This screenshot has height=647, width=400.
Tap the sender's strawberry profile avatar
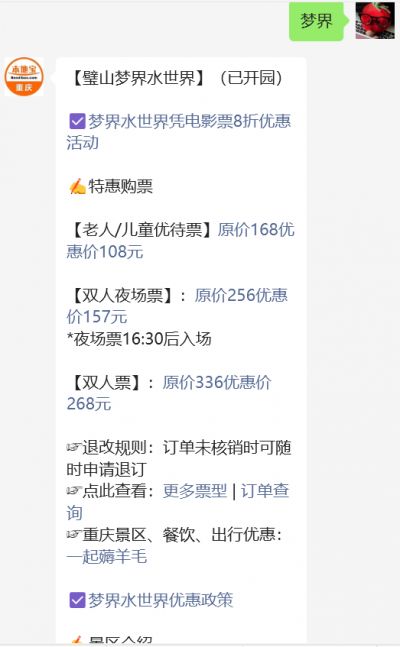pos(375,20)
